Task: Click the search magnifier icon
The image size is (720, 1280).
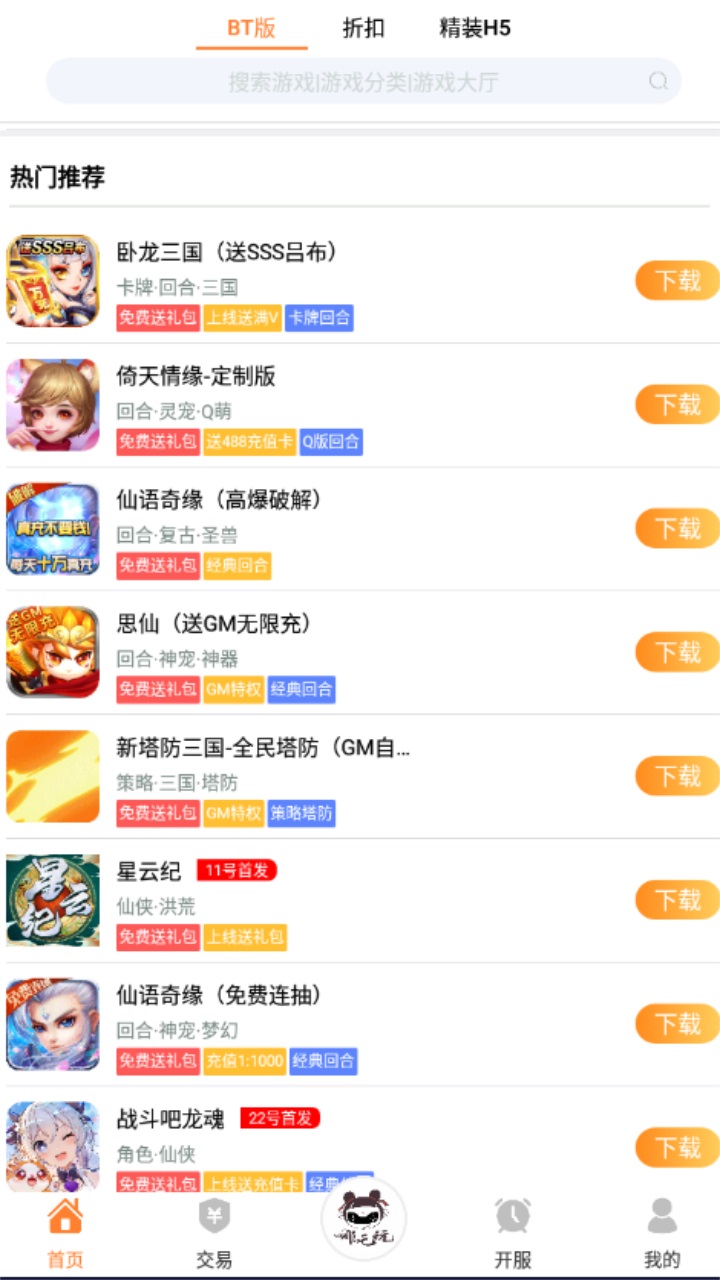Action: (657, 81)
